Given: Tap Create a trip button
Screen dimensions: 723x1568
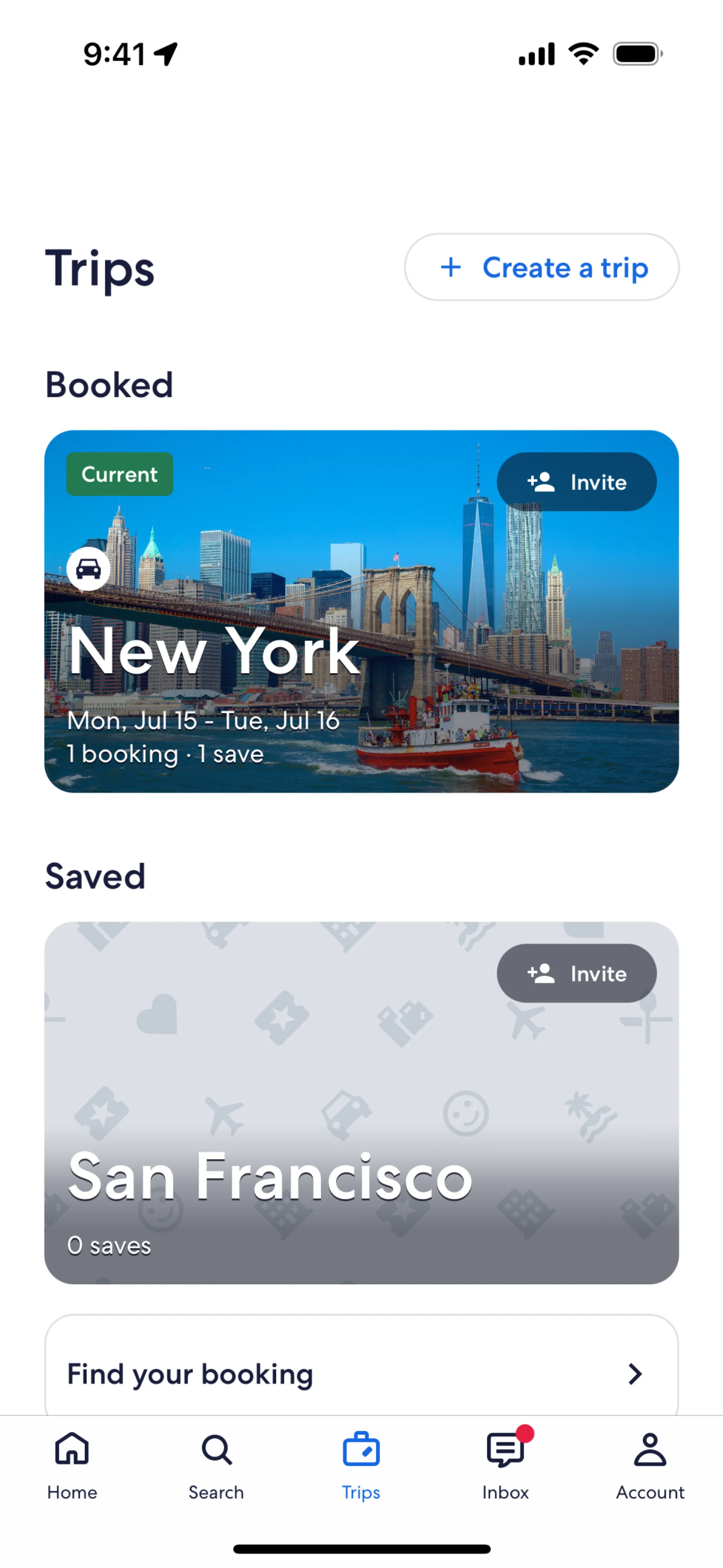Looking at the screenshot, I should [541, 267].
